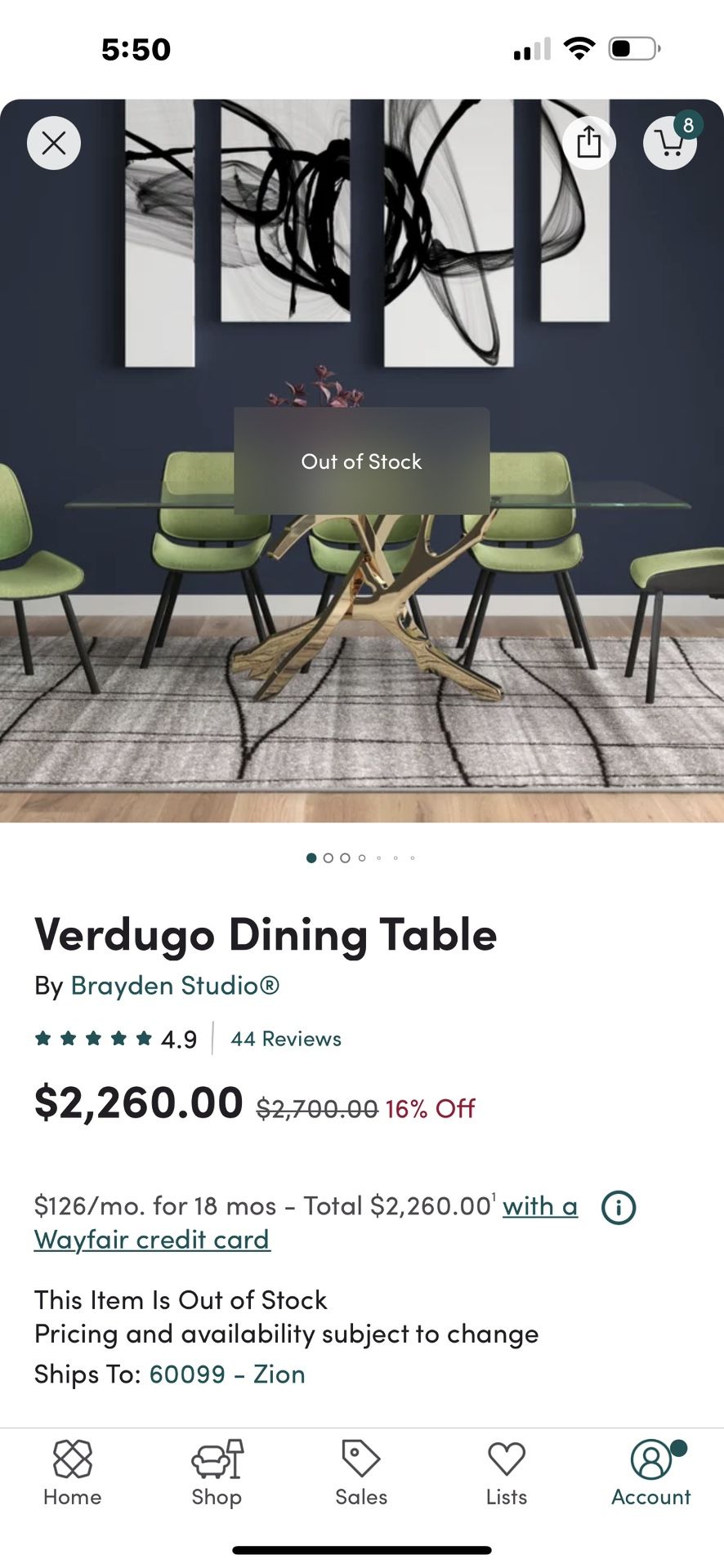
Task: Open the shopping cart
Action: (x=670, y=144)
